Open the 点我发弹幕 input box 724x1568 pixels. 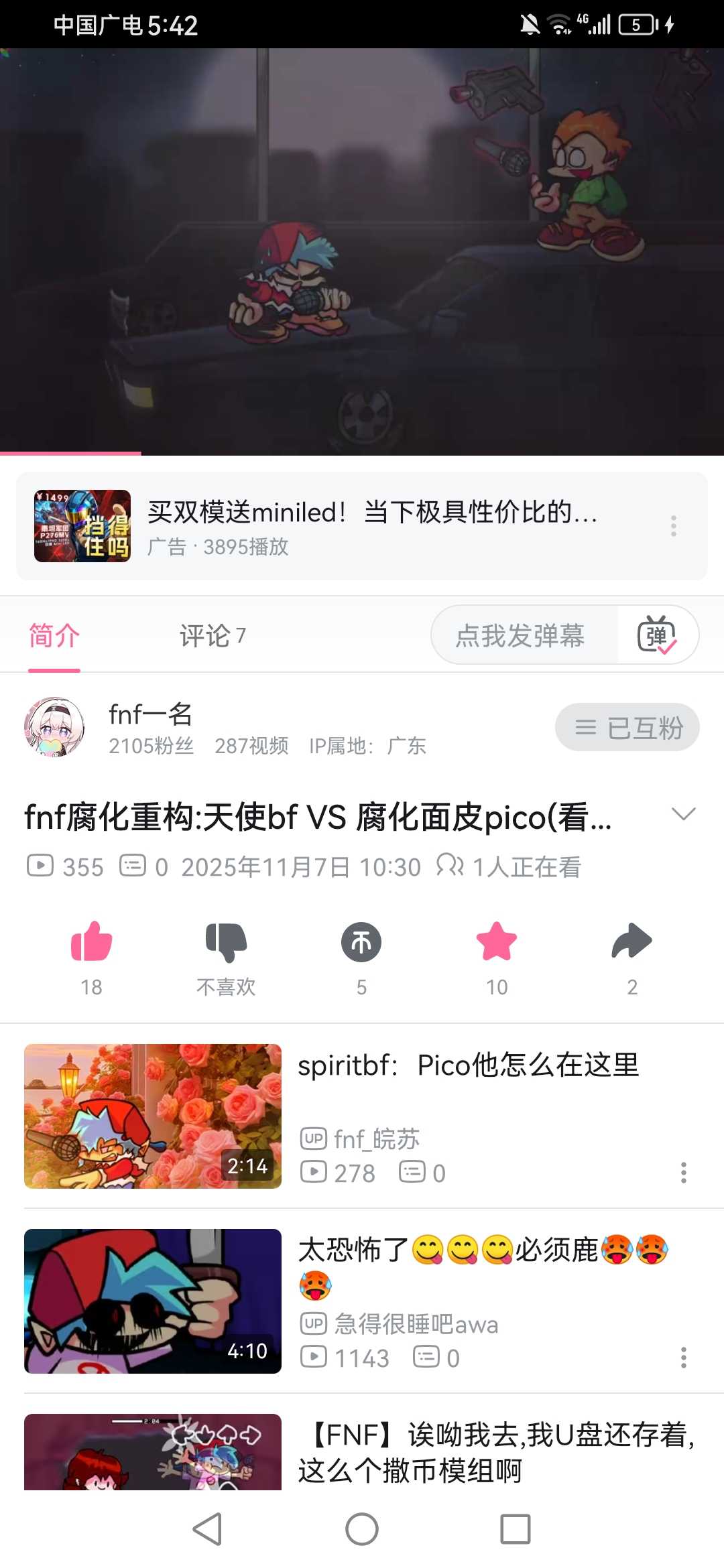[x=520, y=635]
